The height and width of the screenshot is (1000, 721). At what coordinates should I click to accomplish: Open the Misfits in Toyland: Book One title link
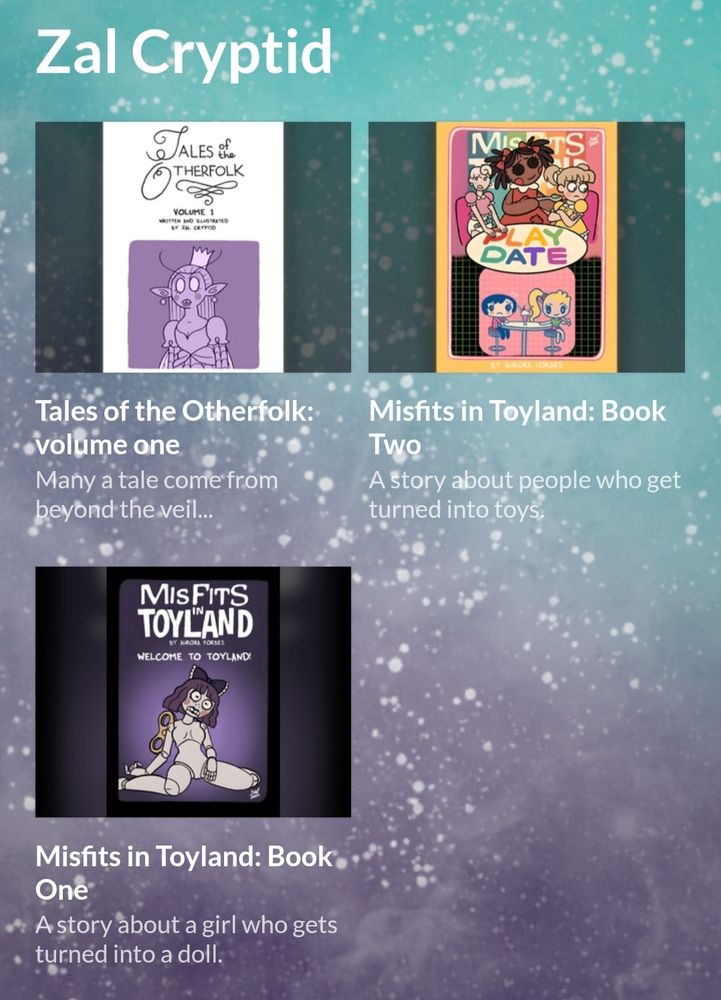pos(184,872)
